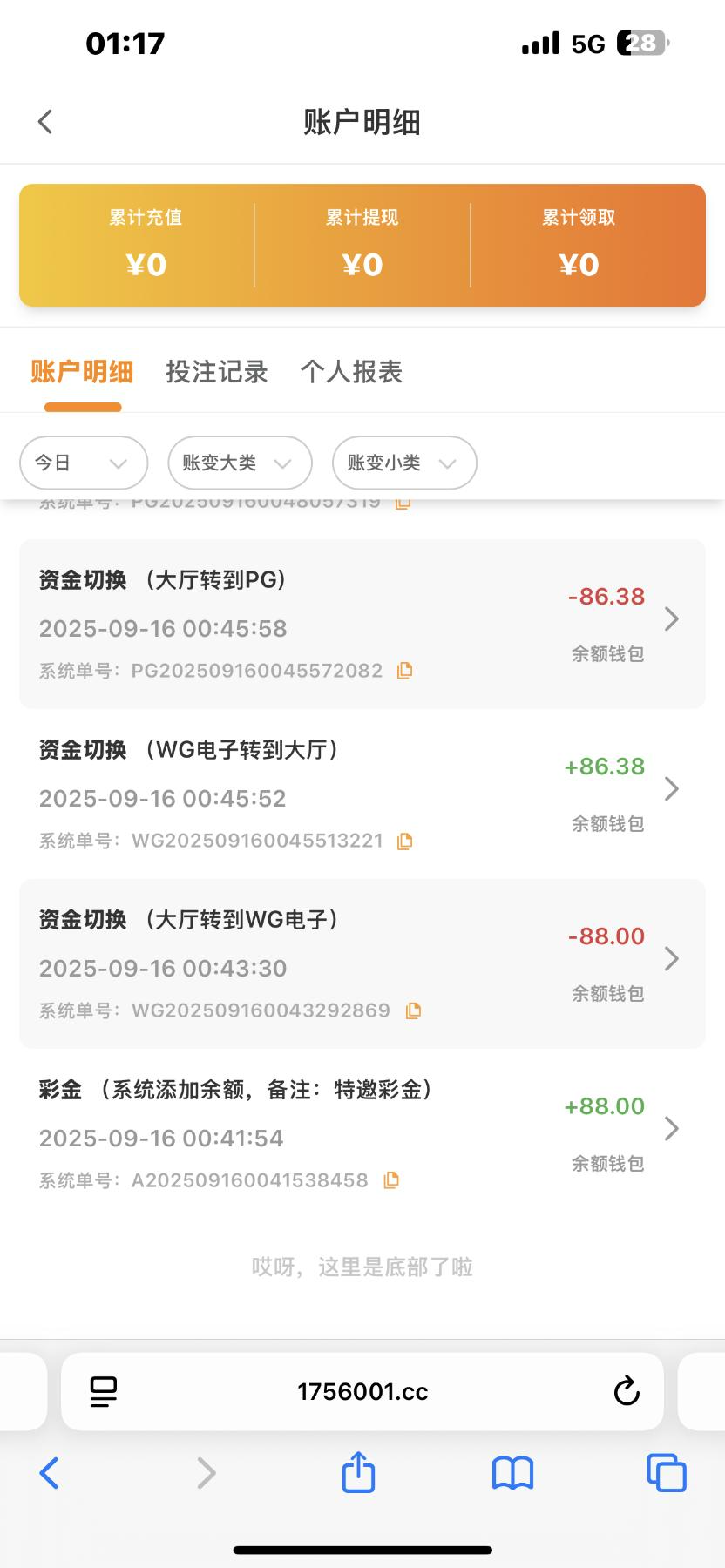
Task: Reload the page in Safari
Action: click(627, 1391)
